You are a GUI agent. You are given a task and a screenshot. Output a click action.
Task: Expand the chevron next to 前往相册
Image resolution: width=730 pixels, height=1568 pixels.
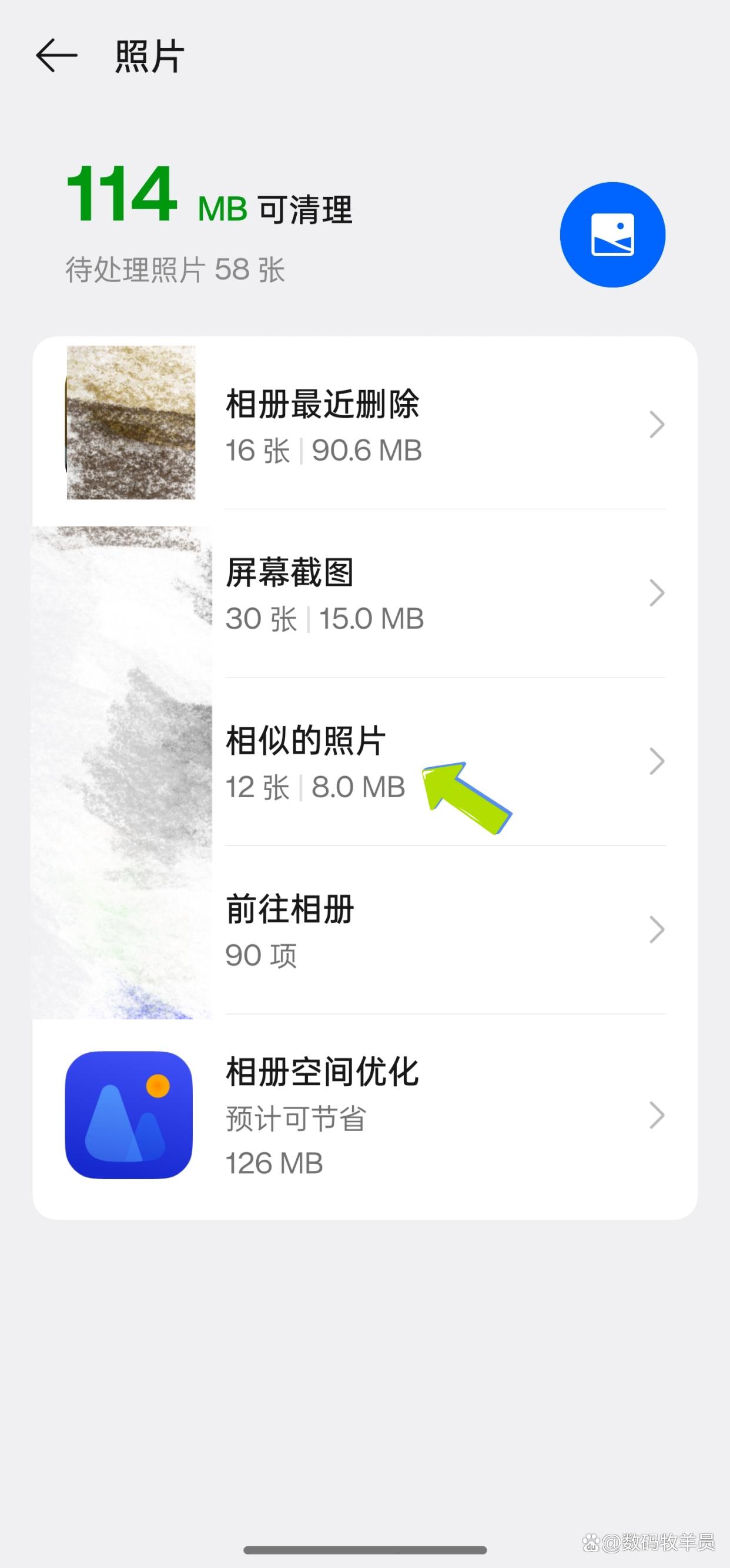point(657,929)
